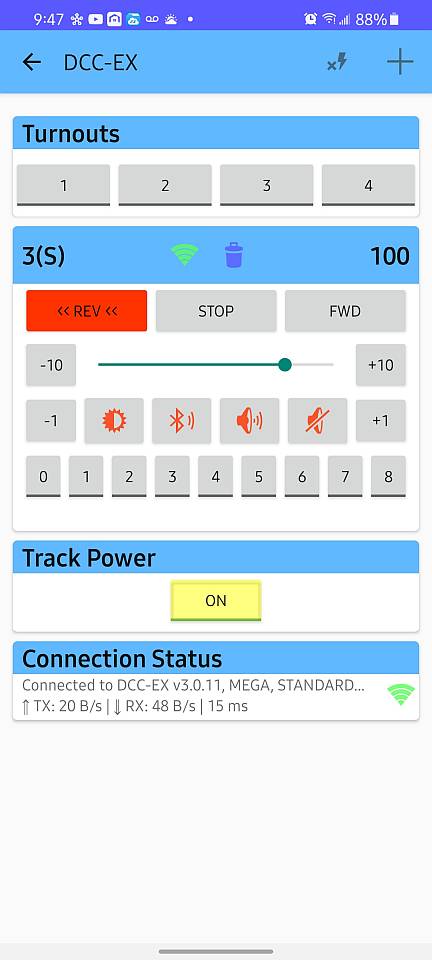432x960 pixels.
Task: Delete loco 3(S) with the trash icon
Action: (x=234, y=255)
